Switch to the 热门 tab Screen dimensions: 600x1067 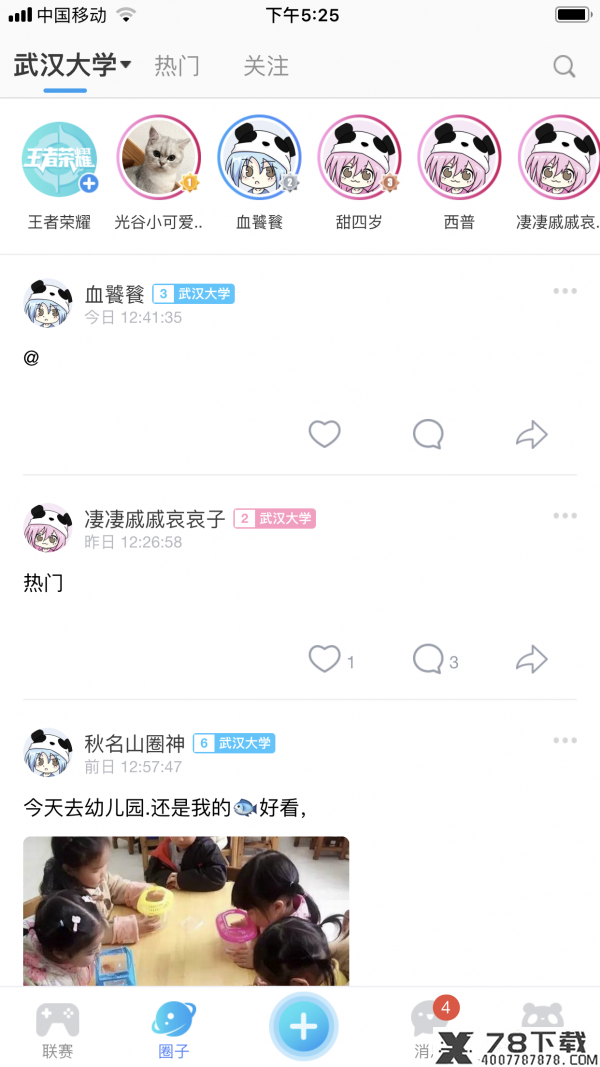coord(177,66)
